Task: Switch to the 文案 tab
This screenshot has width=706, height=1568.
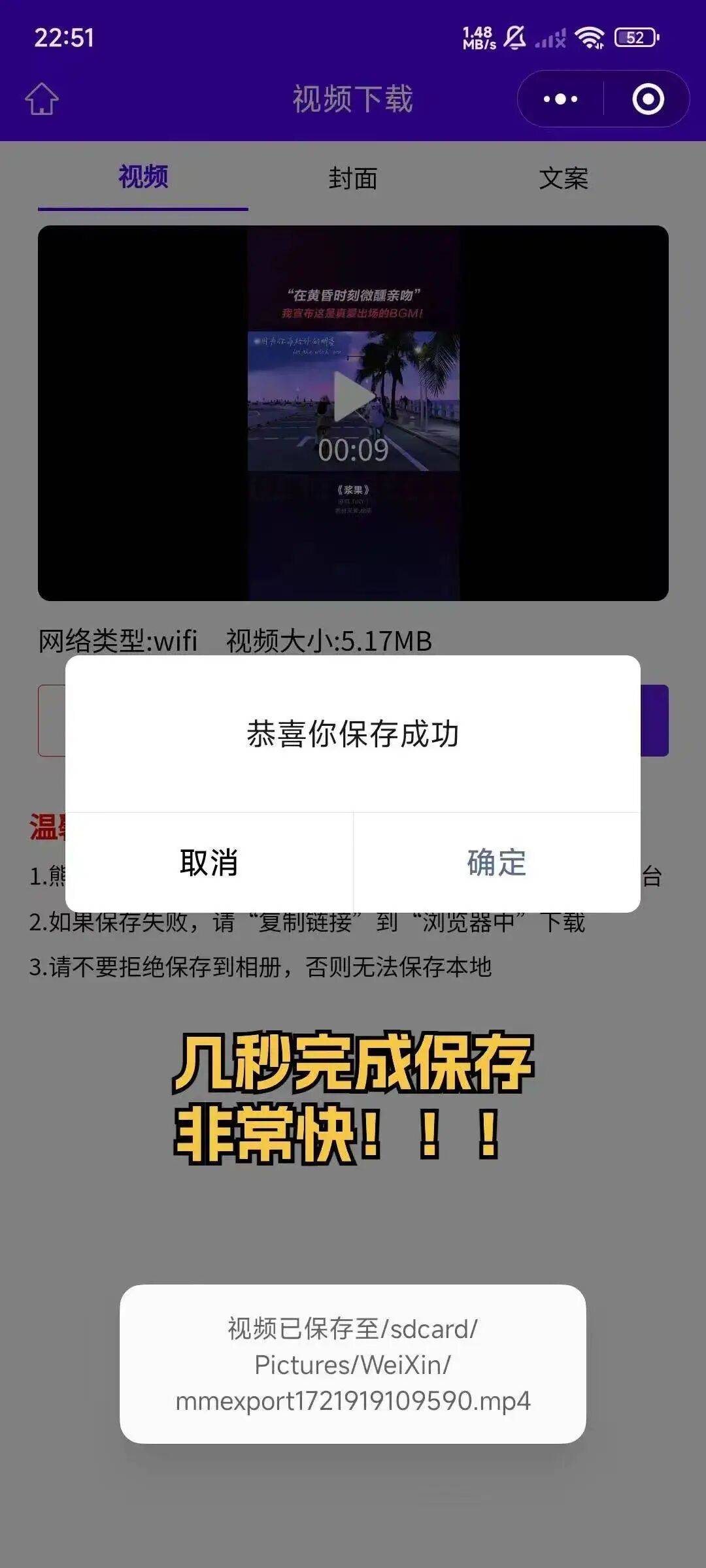Action: click(x=564, y=178)
